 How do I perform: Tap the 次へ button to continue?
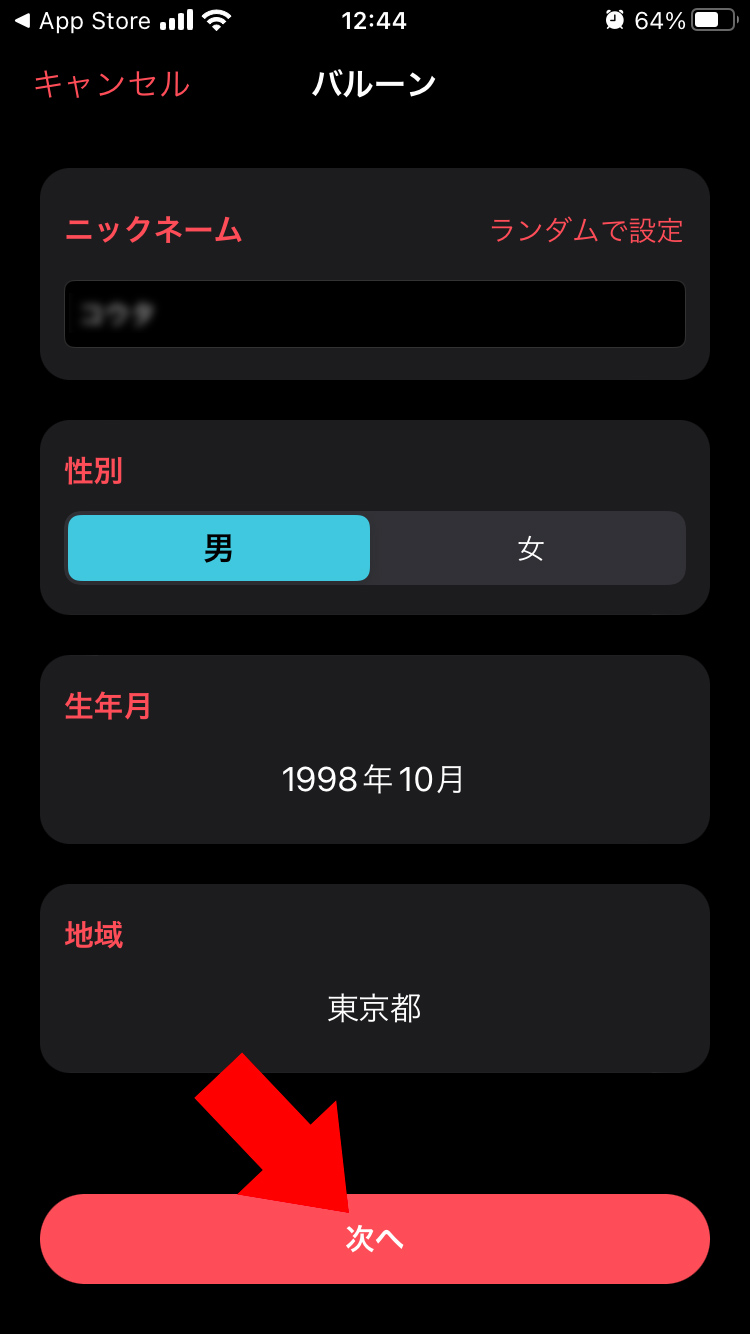pyautogui.click(x=375, y=1239)
